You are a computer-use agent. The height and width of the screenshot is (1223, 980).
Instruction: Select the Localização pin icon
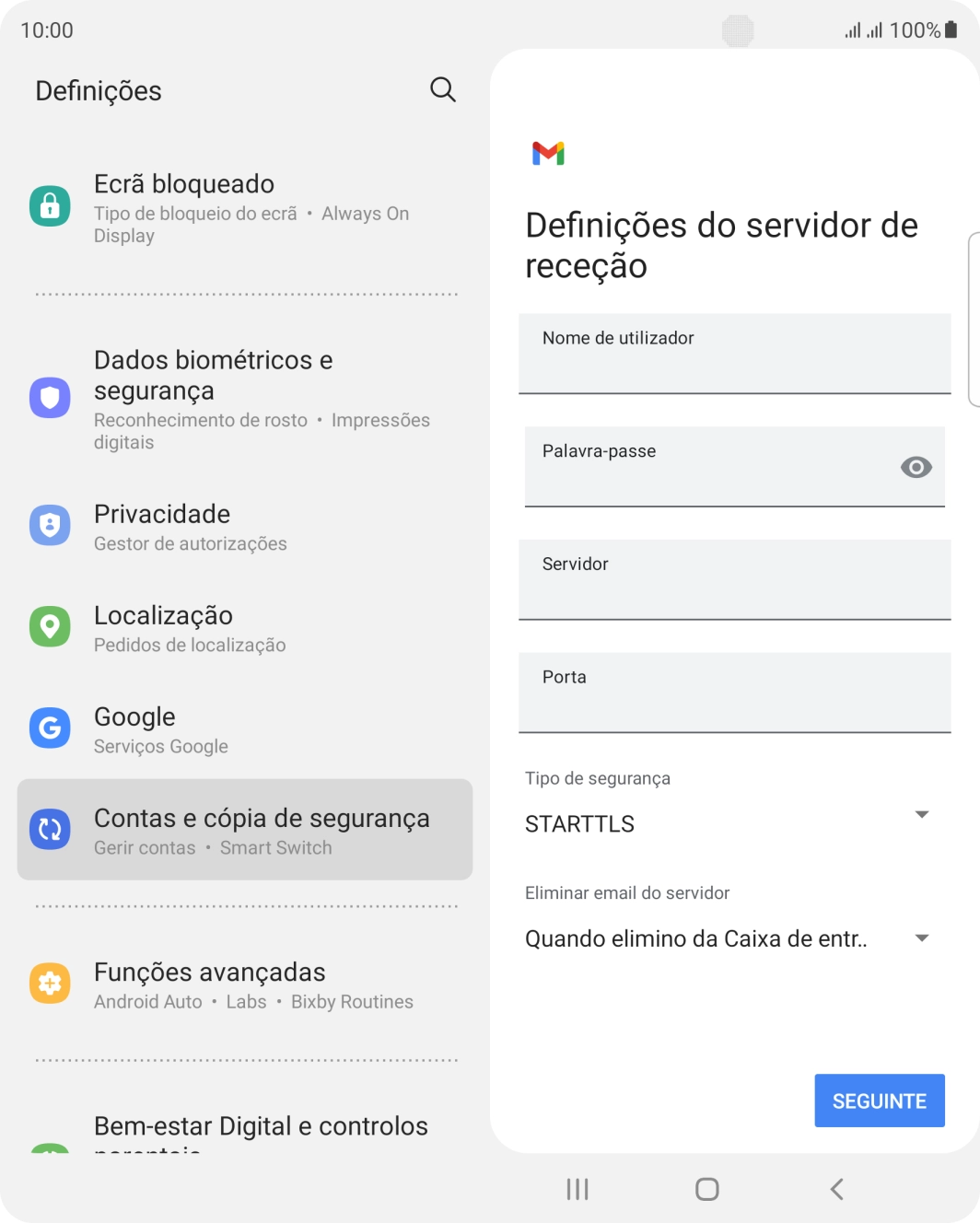50,626
